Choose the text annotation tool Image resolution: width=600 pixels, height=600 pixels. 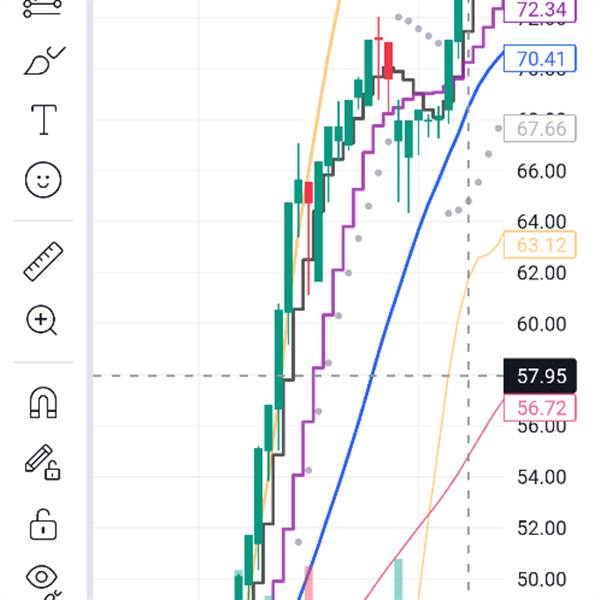click(x=42, y=120)
